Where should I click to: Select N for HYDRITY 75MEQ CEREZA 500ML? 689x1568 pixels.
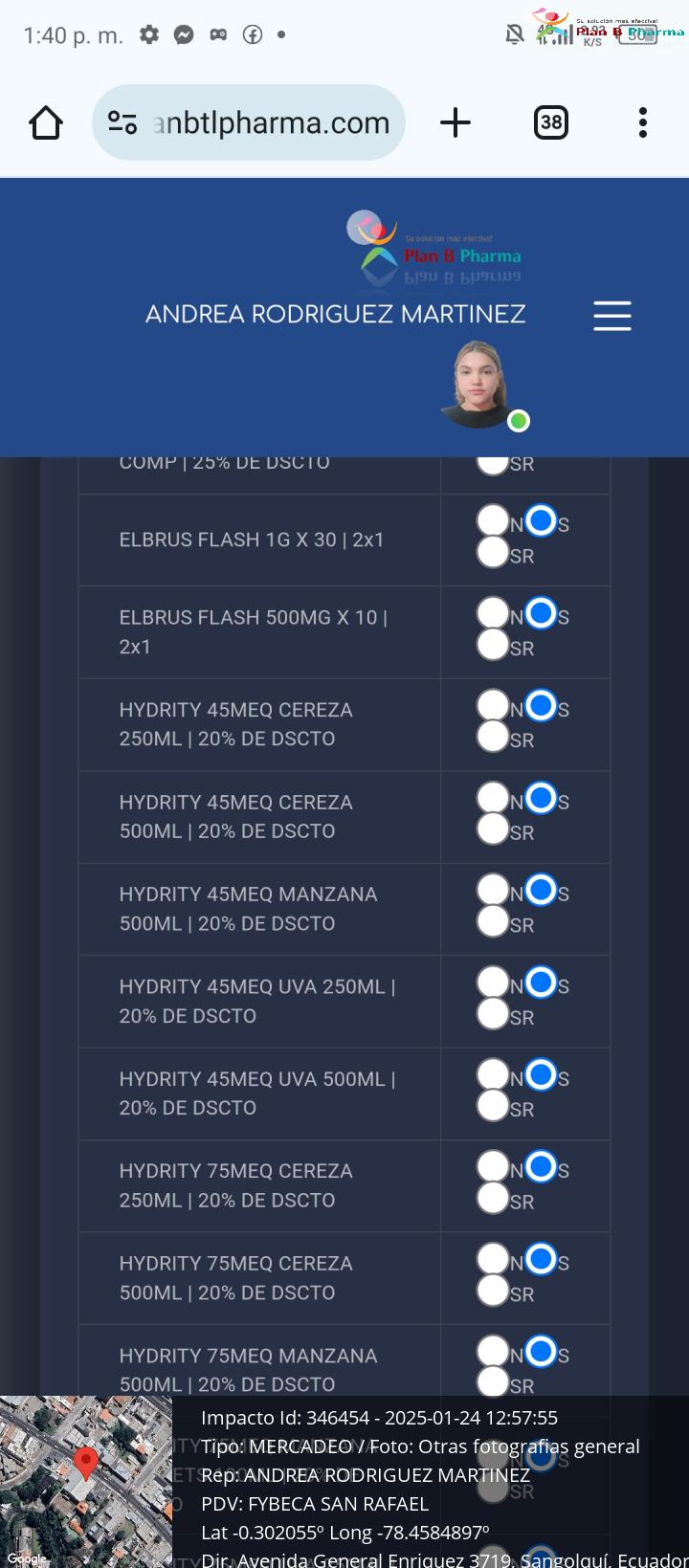(493, 1259)
